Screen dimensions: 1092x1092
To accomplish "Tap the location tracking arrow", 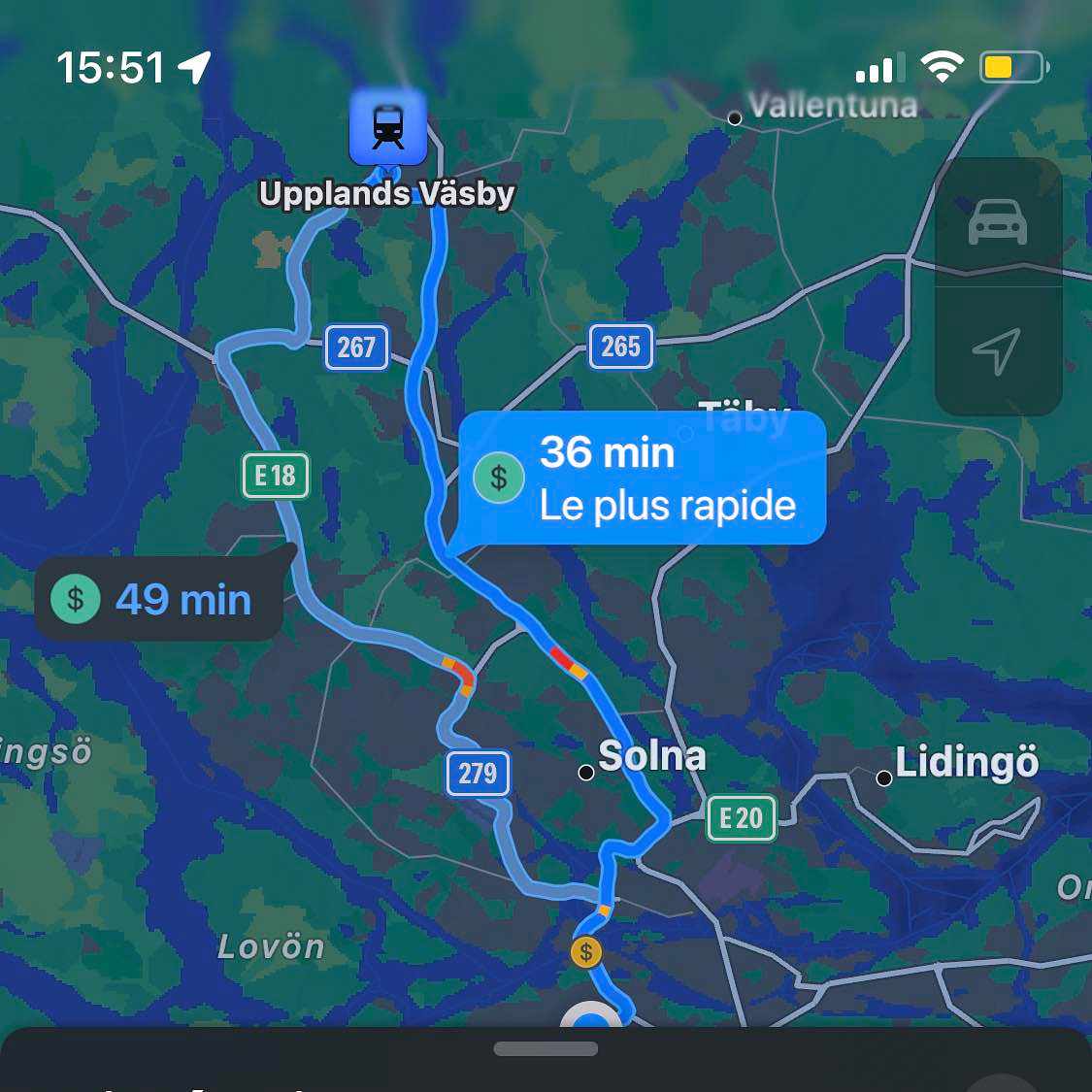I will click(997, 350).
